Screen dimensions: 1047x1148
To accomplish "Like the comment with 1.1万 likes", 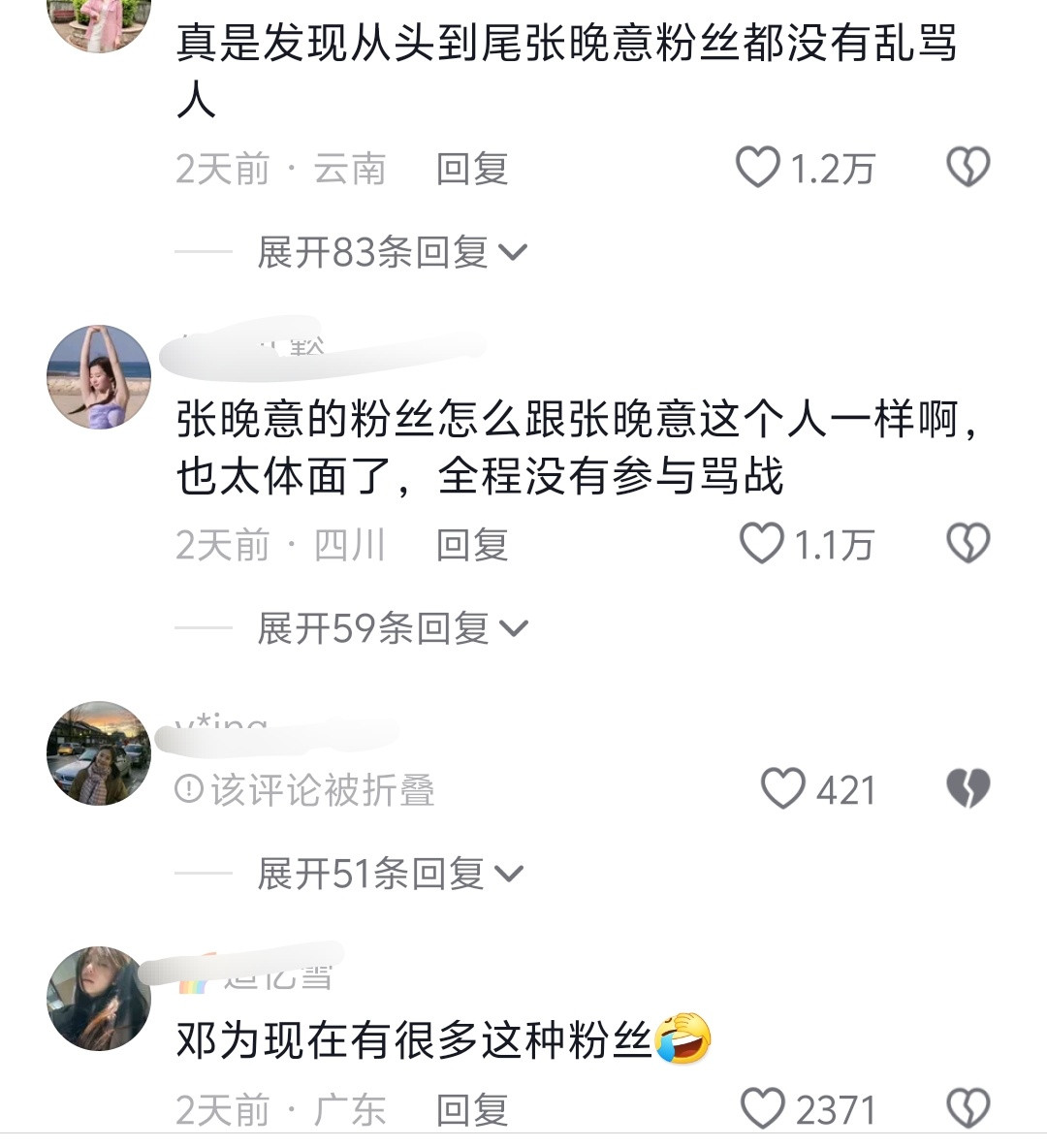I will click(x=761, y=543).
